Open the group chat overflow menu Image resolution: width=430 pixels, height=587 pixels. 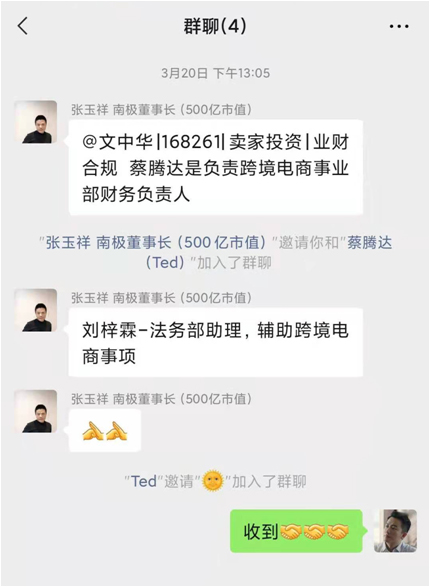(399, 27)
